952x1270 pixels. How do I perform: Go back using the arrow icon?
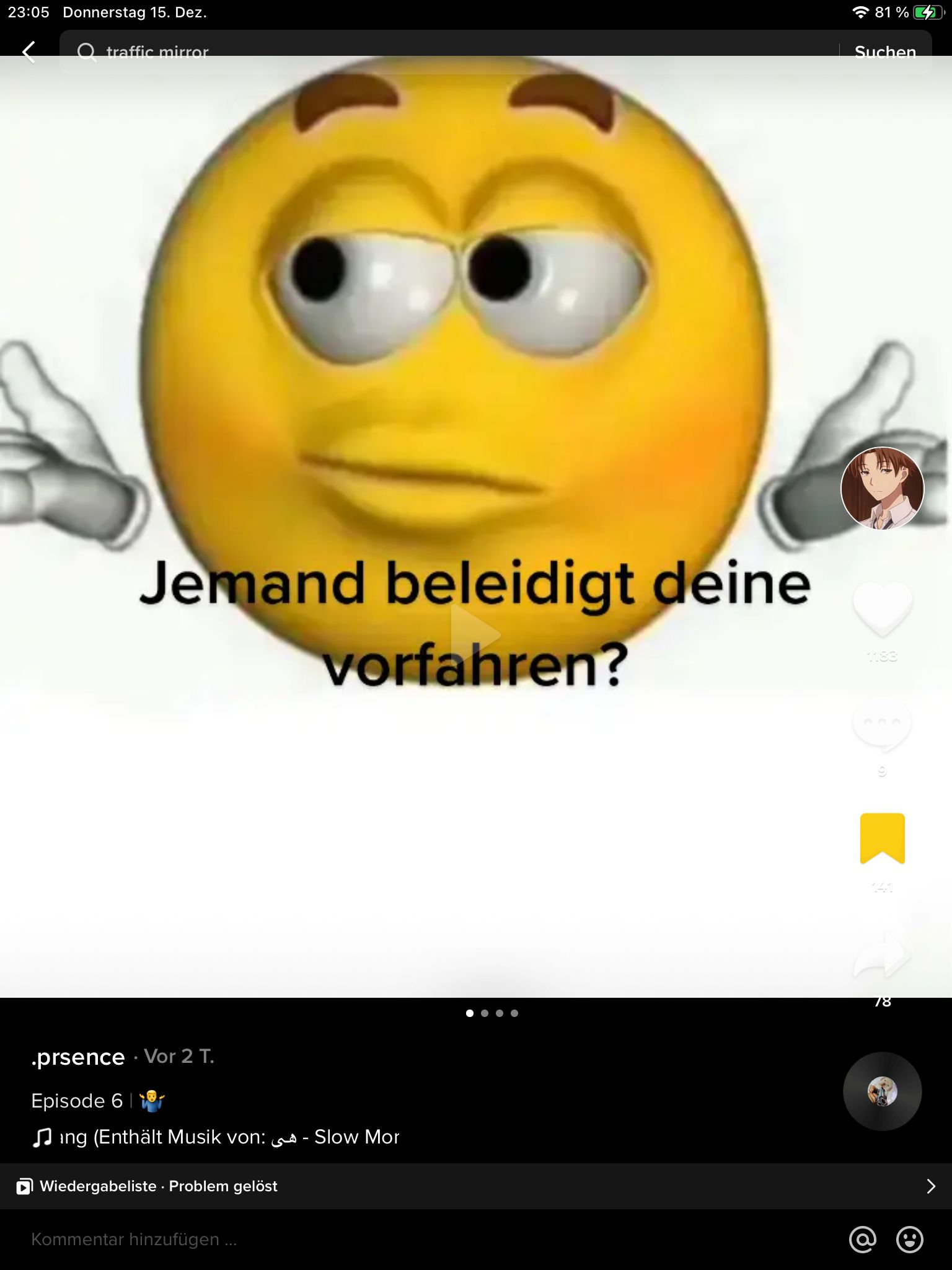pos(29,51)
